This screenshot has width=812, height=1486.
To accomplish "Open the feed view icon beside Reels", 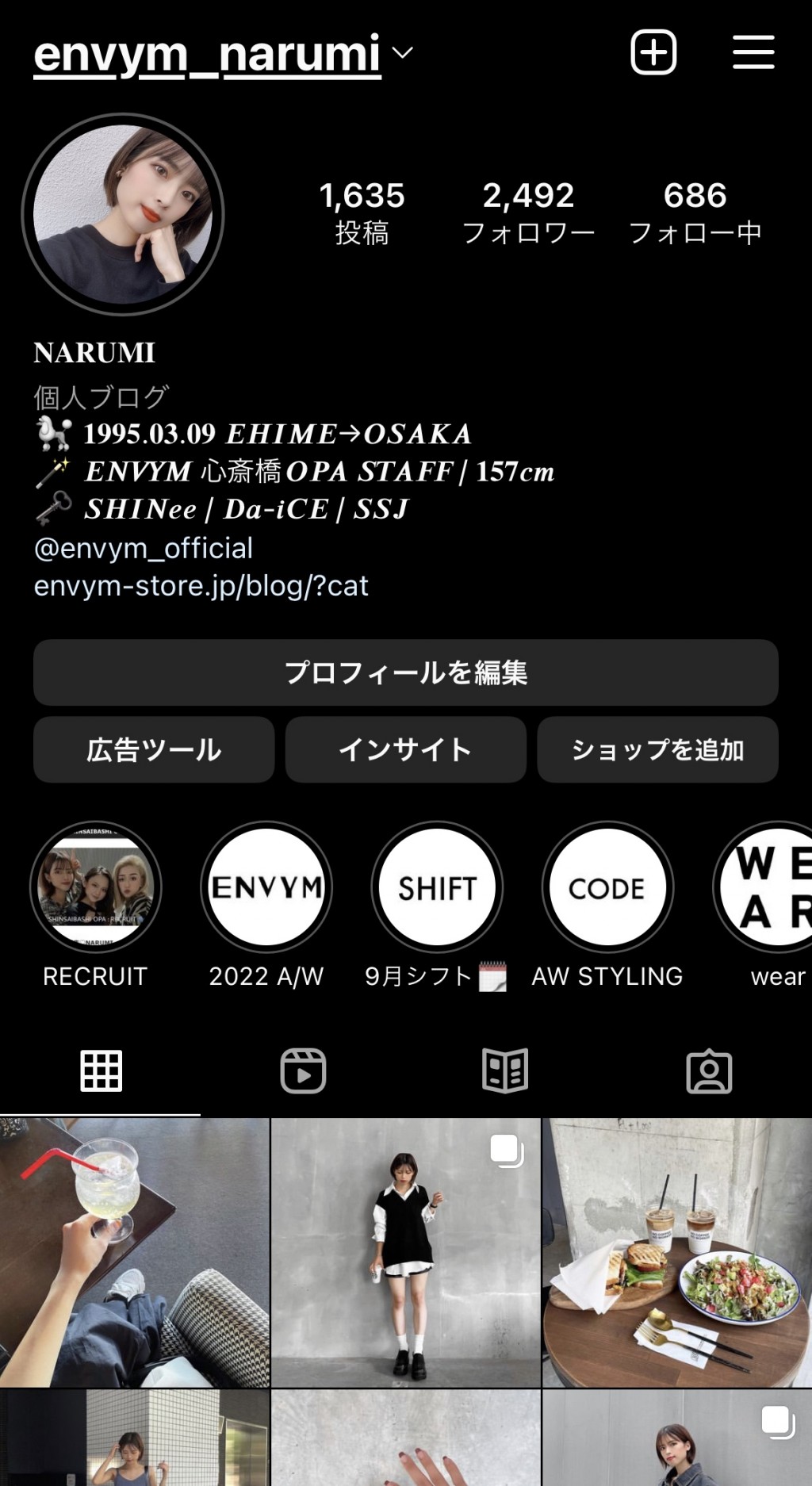I will [x=505, y=1071].
